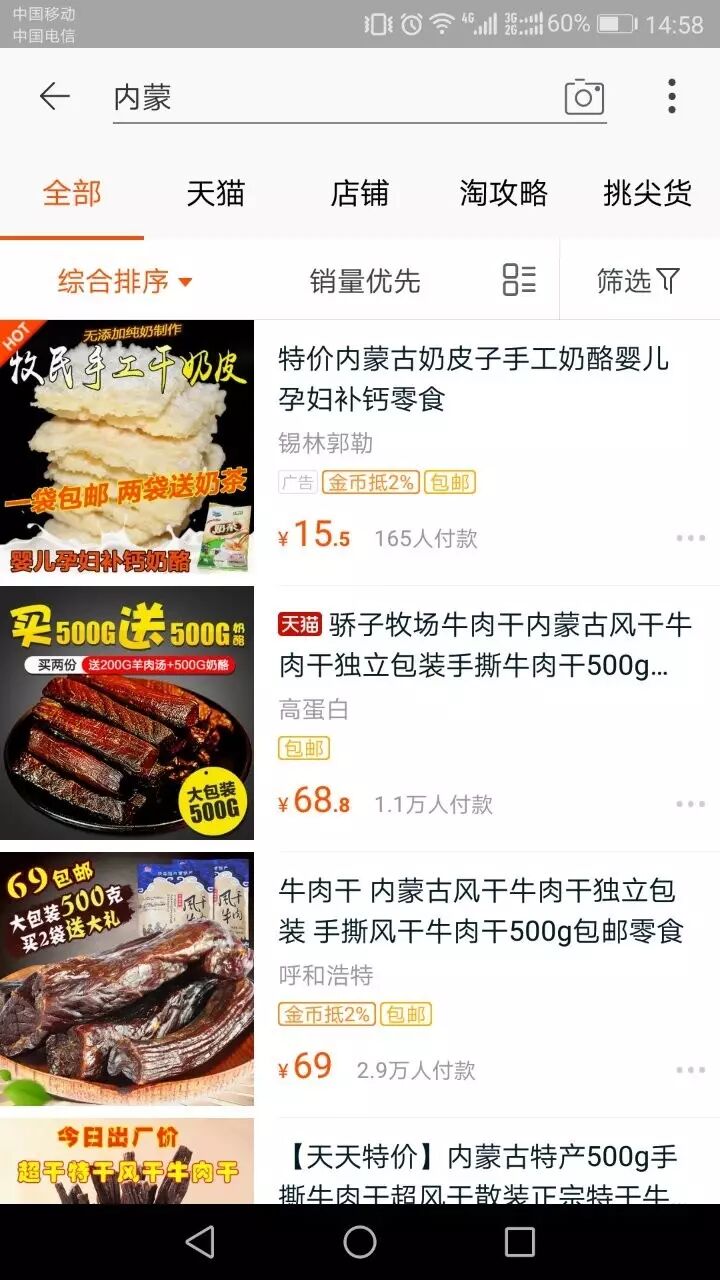Open camera image search
This screenshot has height=1280, width=720.
point(584,97)
